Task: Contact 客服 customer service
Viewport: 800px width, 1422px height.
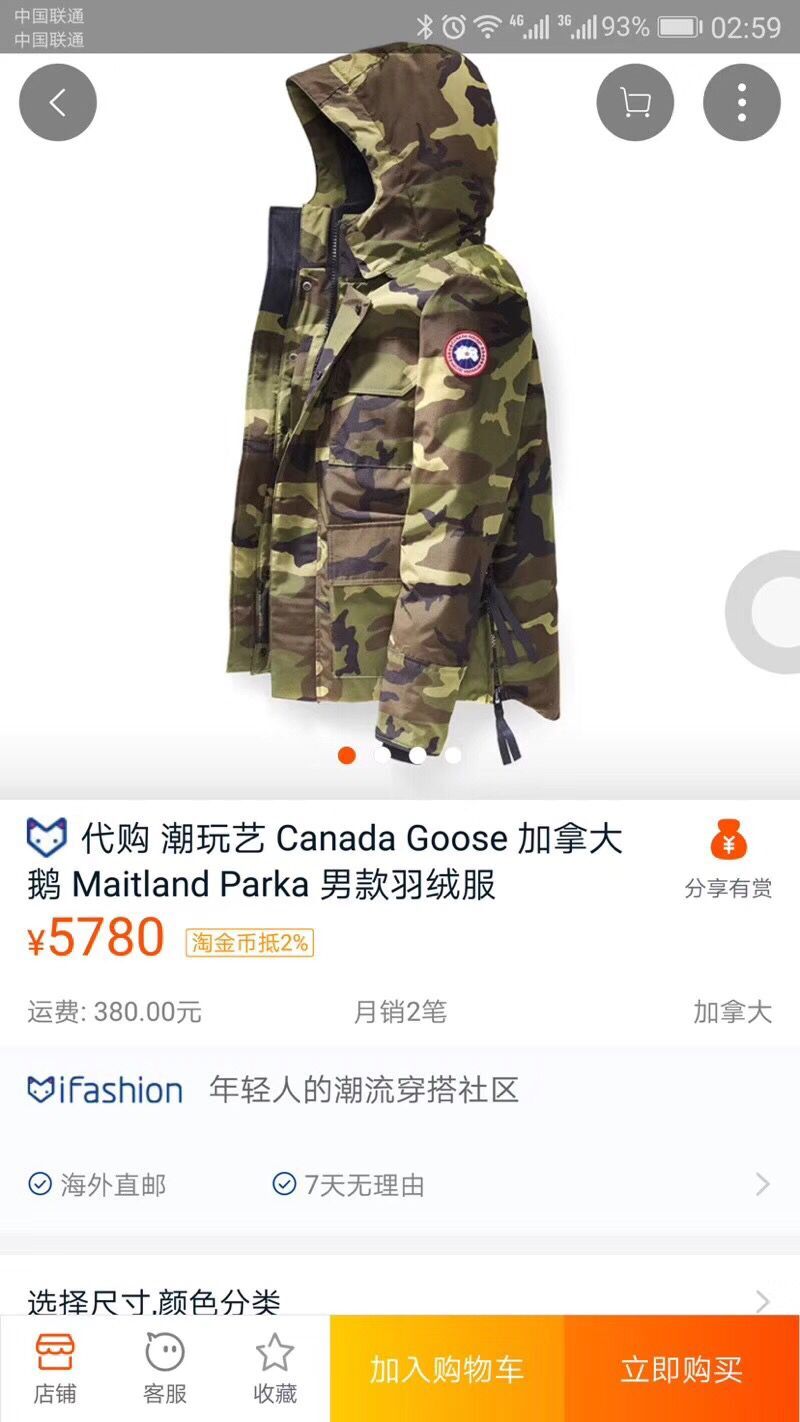Action: [165, 1368]
